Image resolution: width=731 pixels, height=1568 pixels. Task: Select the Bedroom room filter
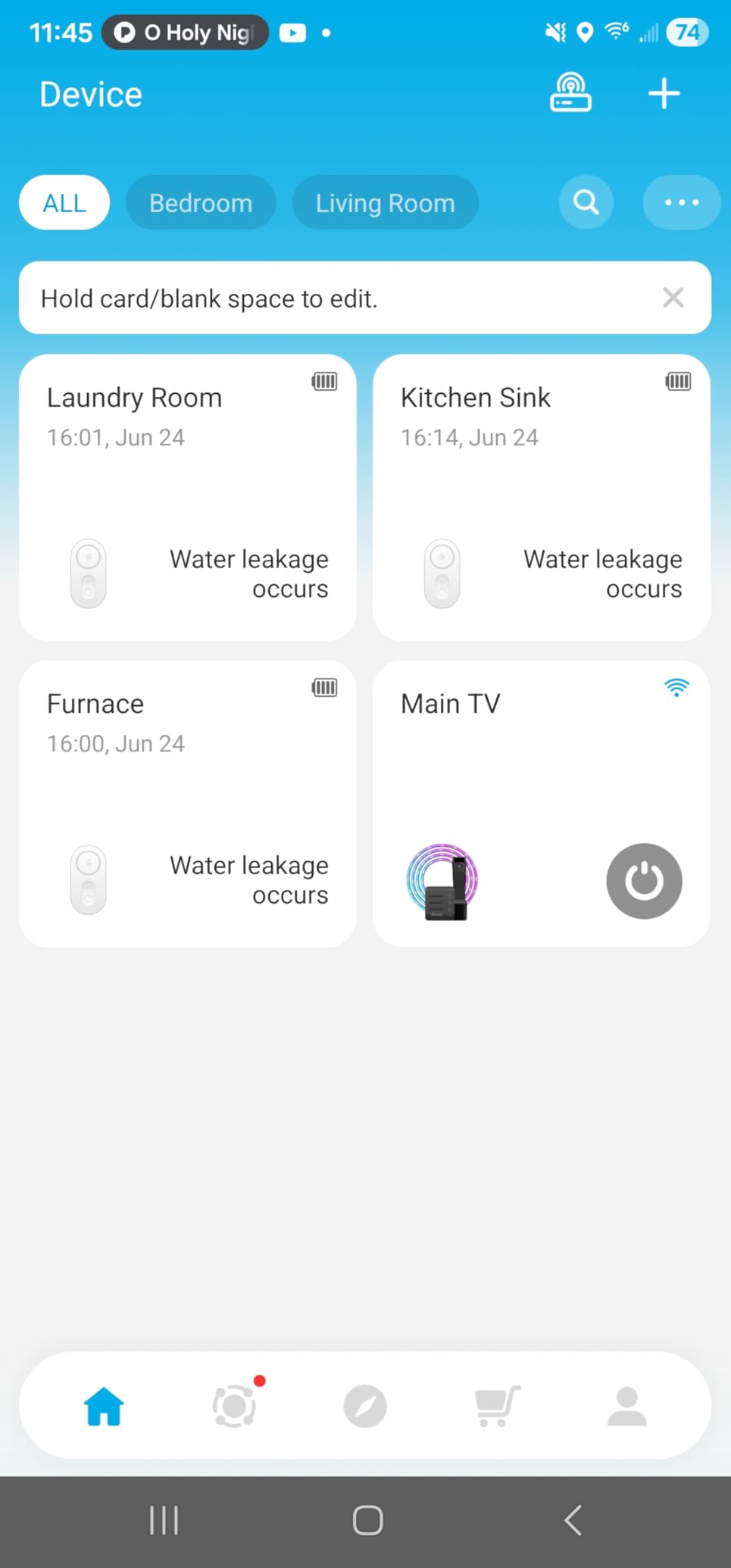[x=200, y=202]
